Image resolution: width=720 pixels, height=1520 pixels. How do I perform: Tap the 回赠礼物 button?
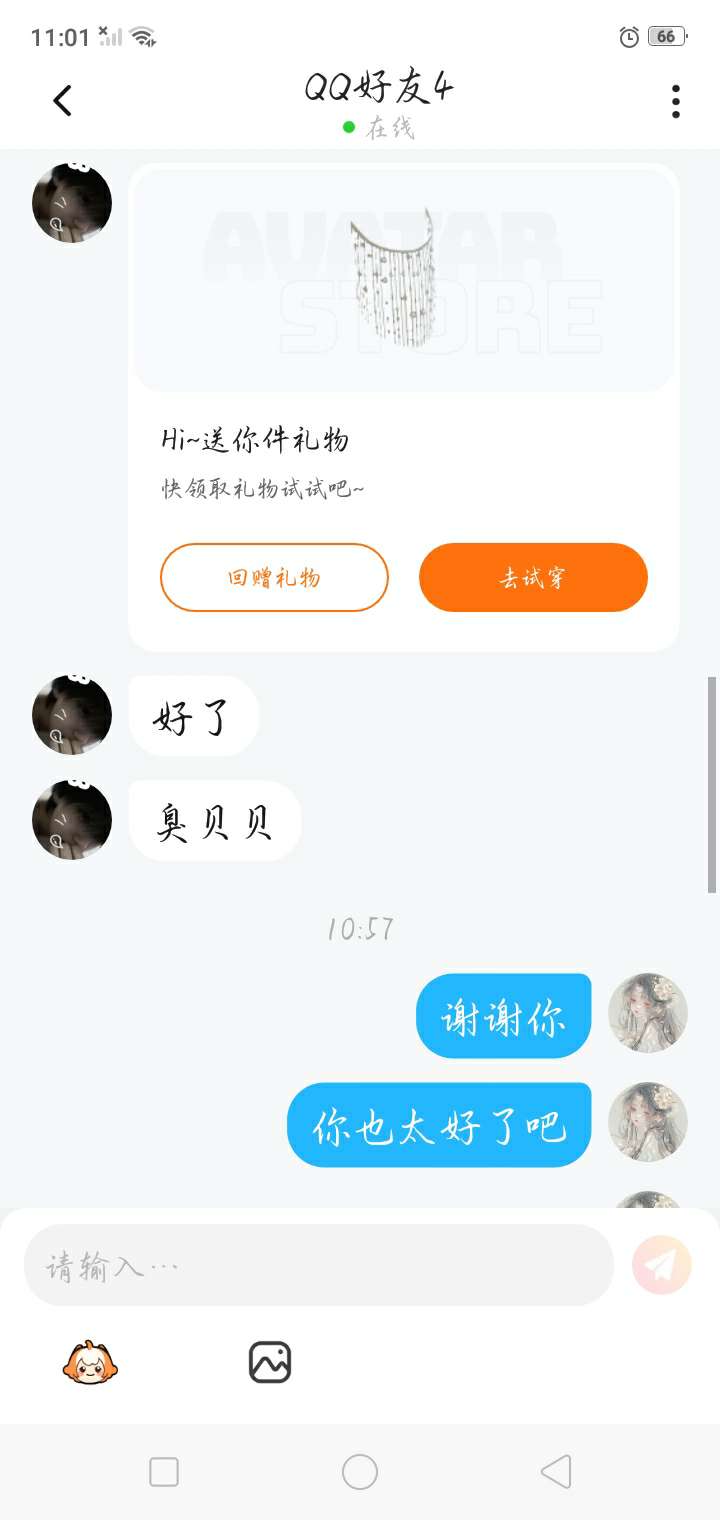[x=274, y=577]
